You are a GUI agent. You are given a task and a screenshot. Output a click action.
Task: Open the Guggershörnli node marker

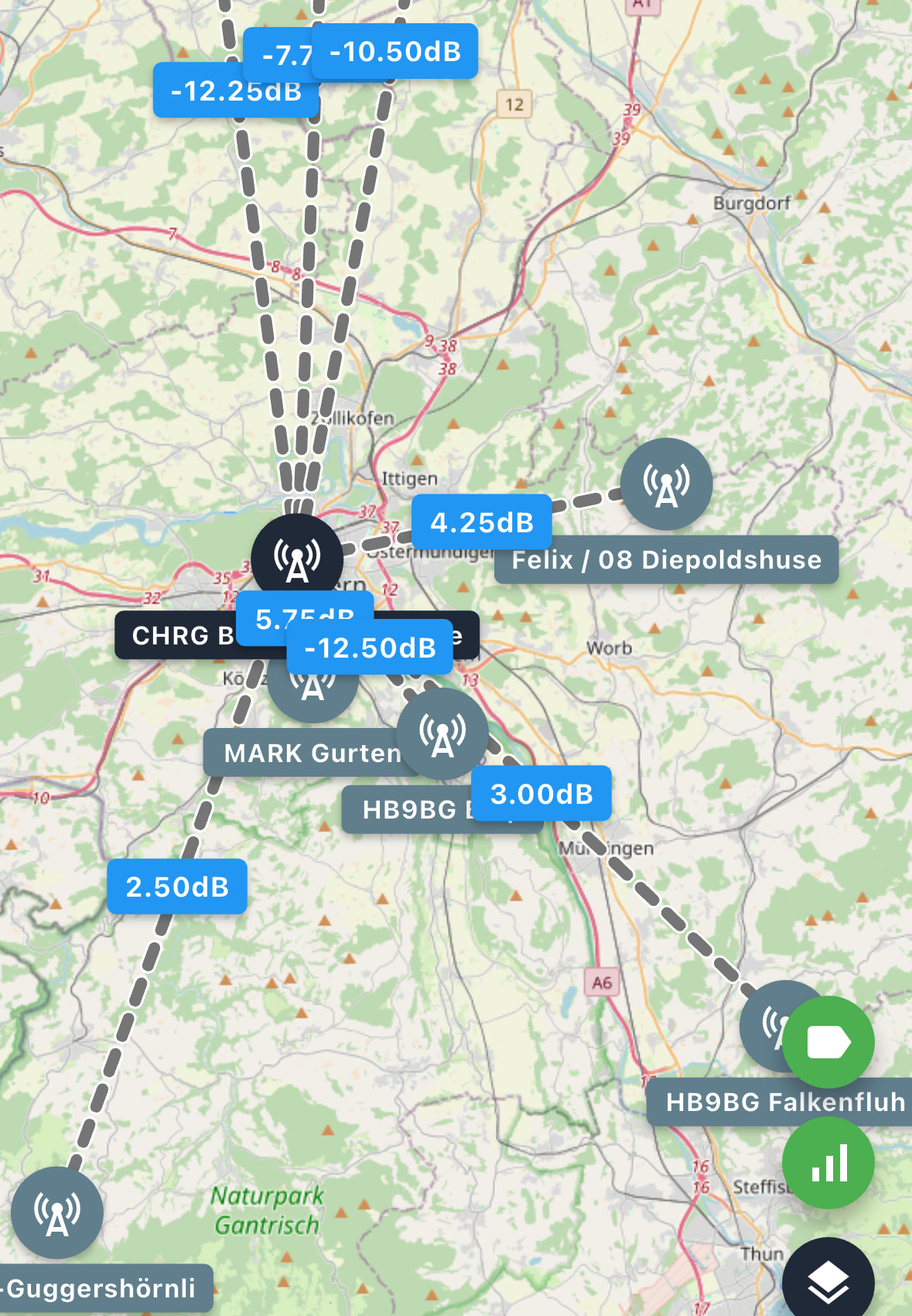[x=57, y=1212]
